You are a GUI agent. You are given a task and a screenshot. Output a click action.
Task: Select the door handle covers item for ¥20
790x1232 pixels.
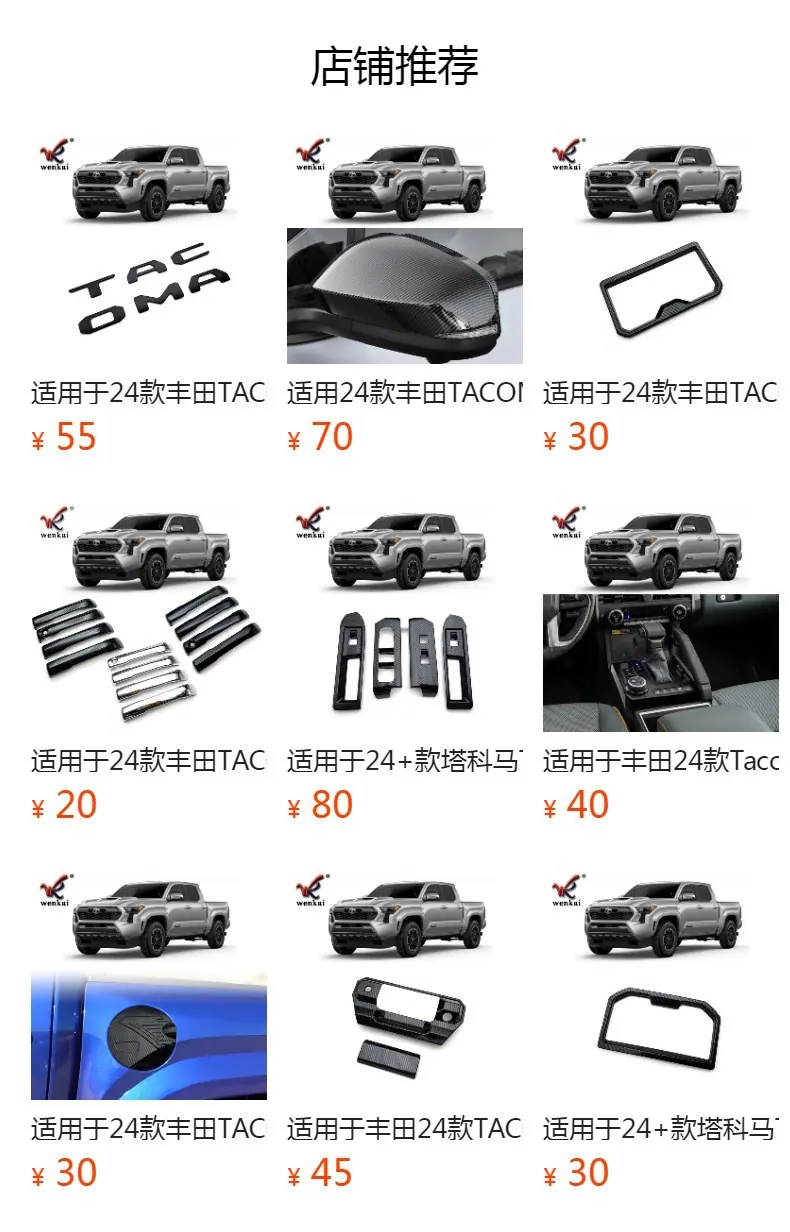click(x=149, y=614)
